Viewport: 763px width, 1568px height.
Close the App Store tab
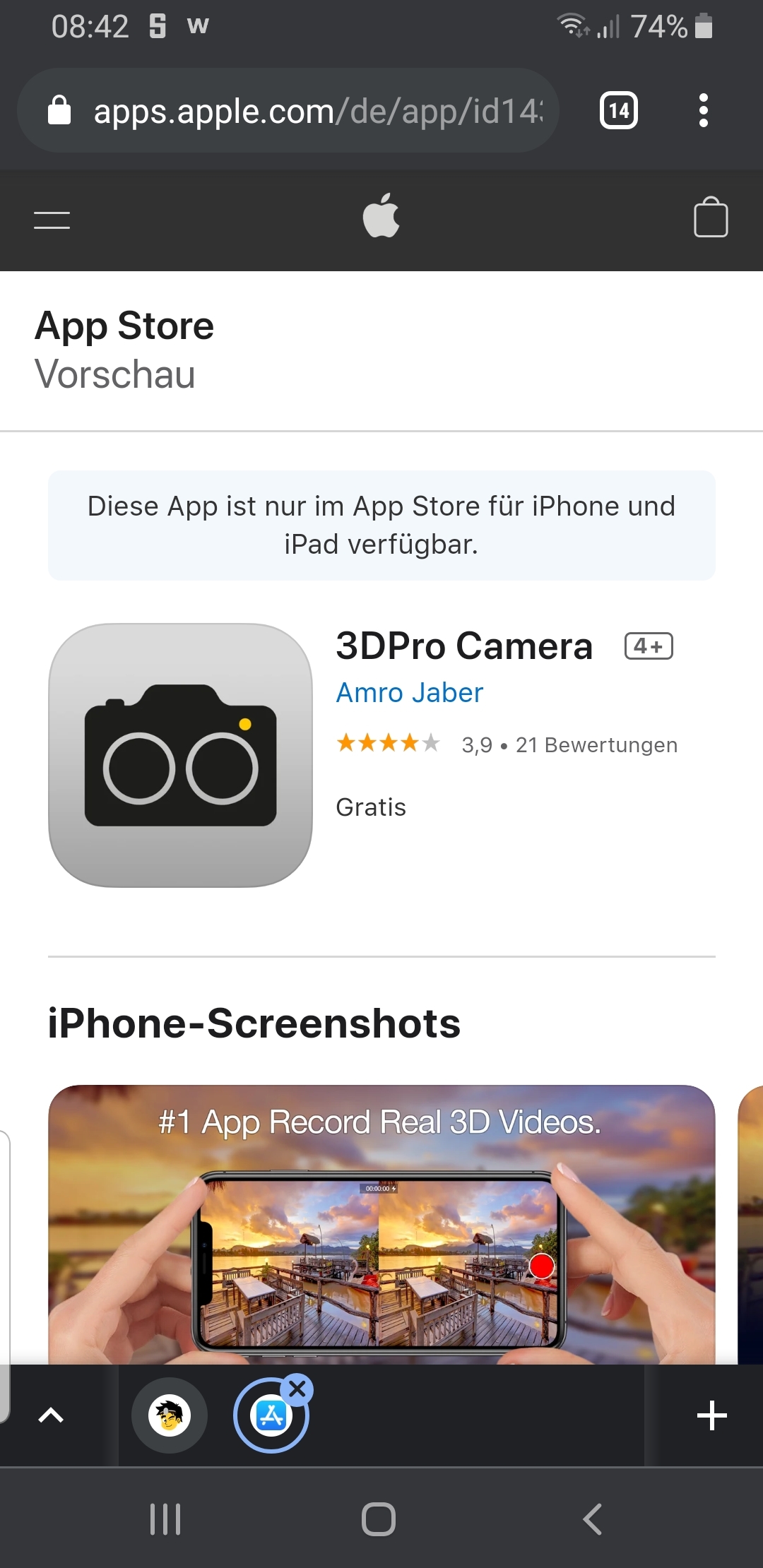pyautogui.click(x=297, y=1389)
